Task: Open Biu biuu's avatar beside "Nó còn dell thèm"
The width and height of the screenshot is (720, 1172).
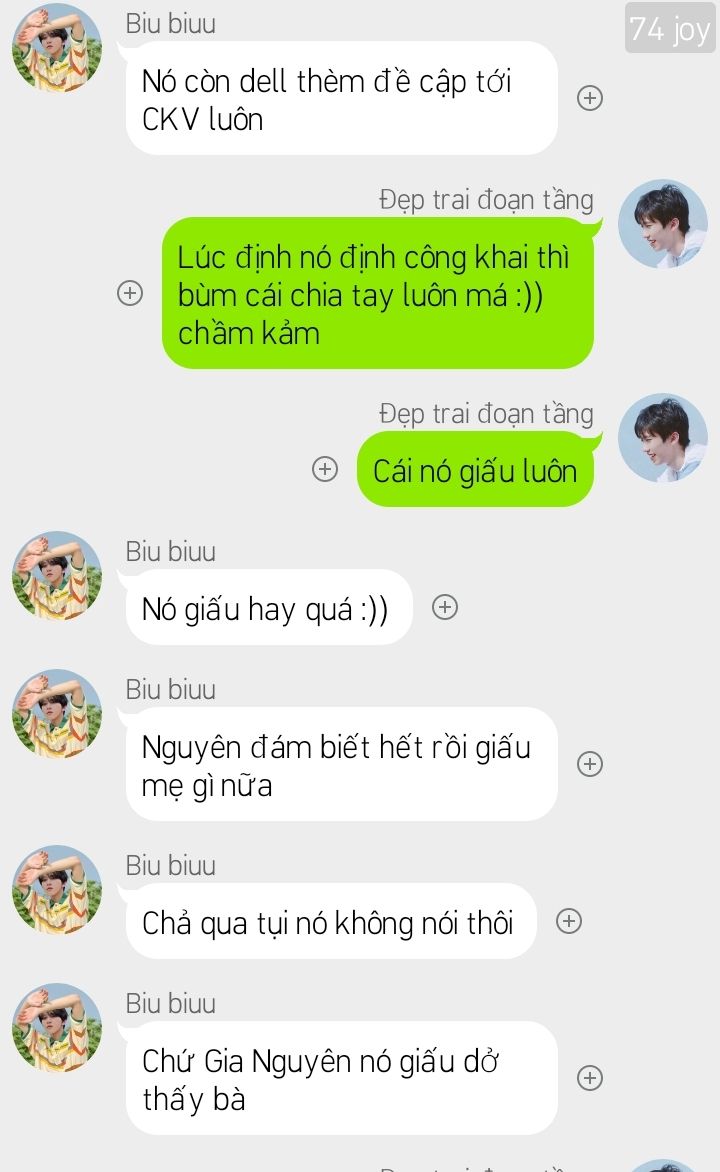Action: (57, 48)
